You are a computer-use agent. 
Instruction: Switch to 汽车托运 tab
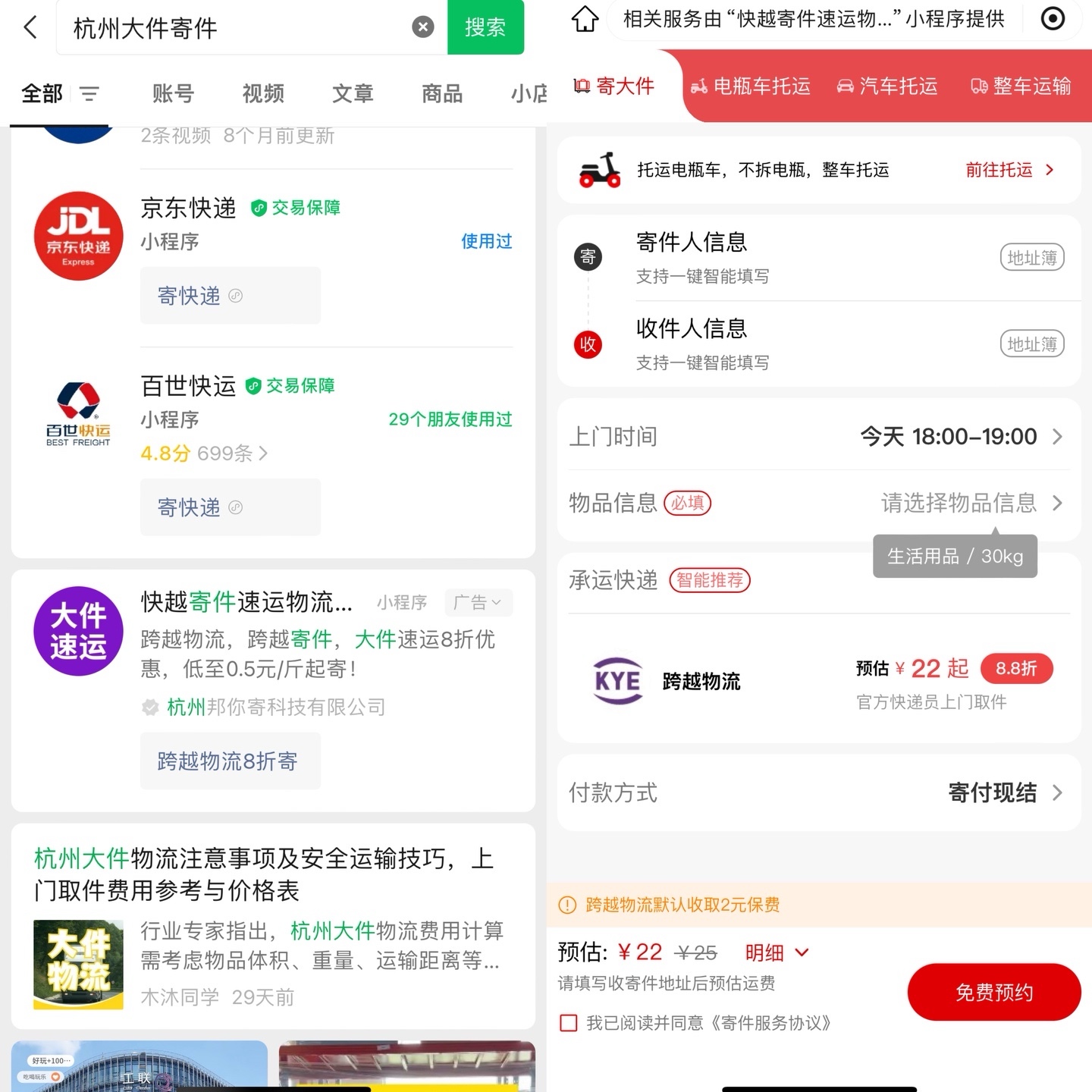click(887, 86)
